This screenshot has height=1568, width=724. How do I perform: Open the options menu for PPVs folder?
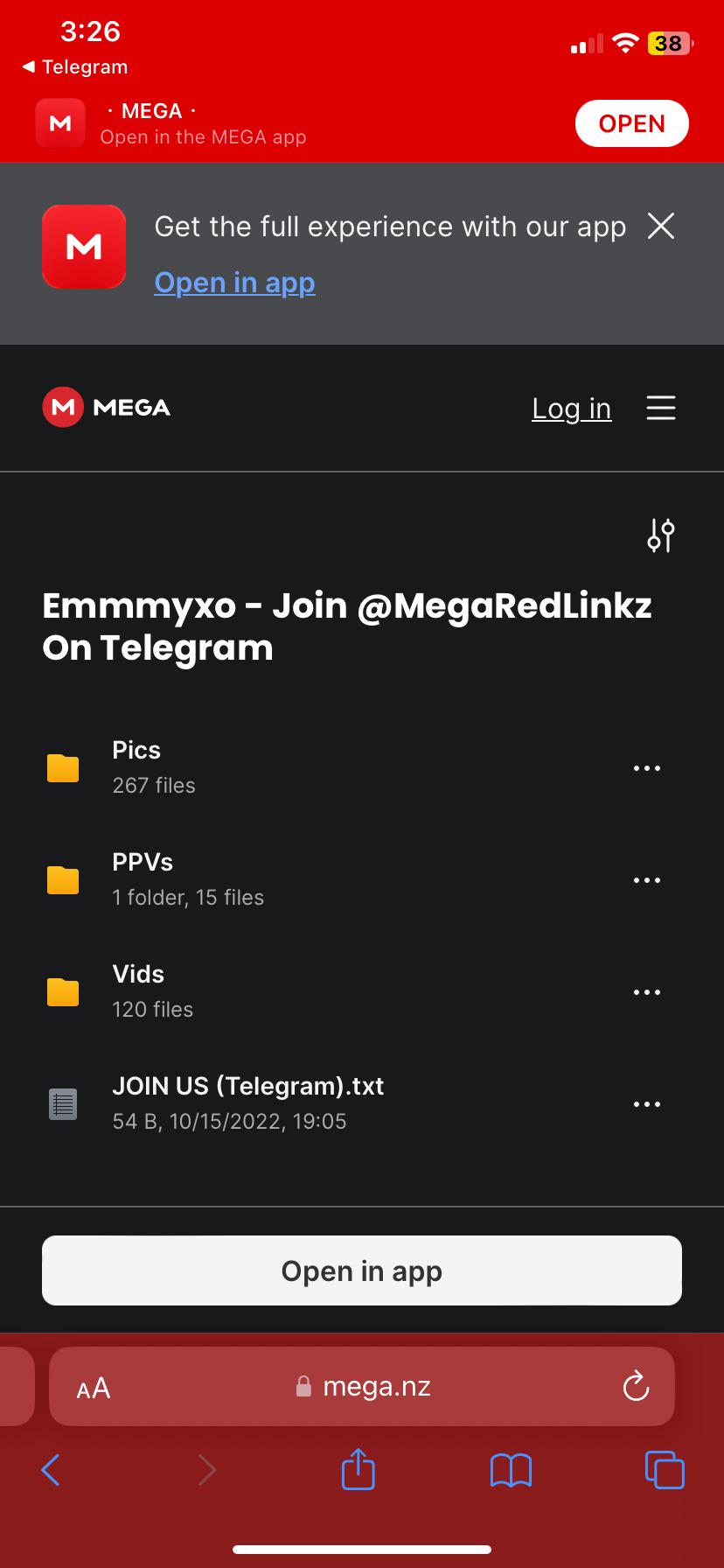click(647, 879)
